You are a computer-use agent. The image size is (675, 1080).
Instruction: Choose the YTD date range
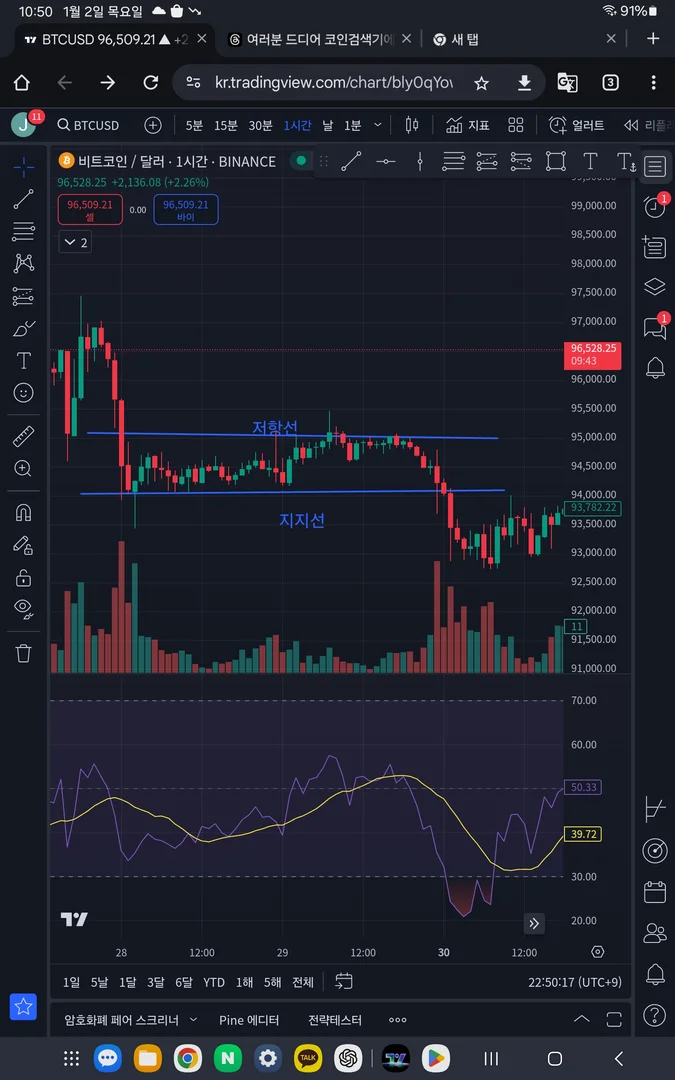213,982
